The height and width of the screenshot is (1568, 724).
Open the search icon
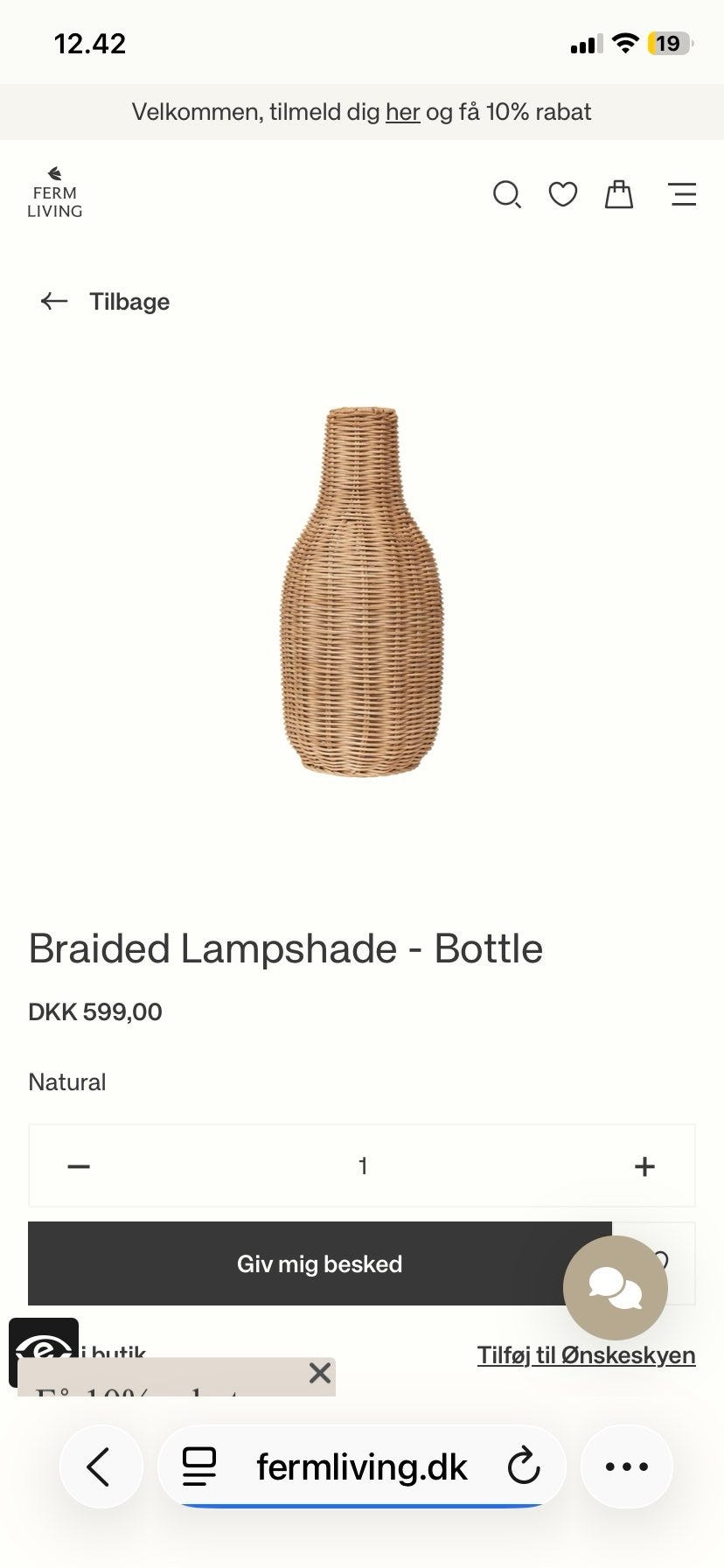[506, 194]
